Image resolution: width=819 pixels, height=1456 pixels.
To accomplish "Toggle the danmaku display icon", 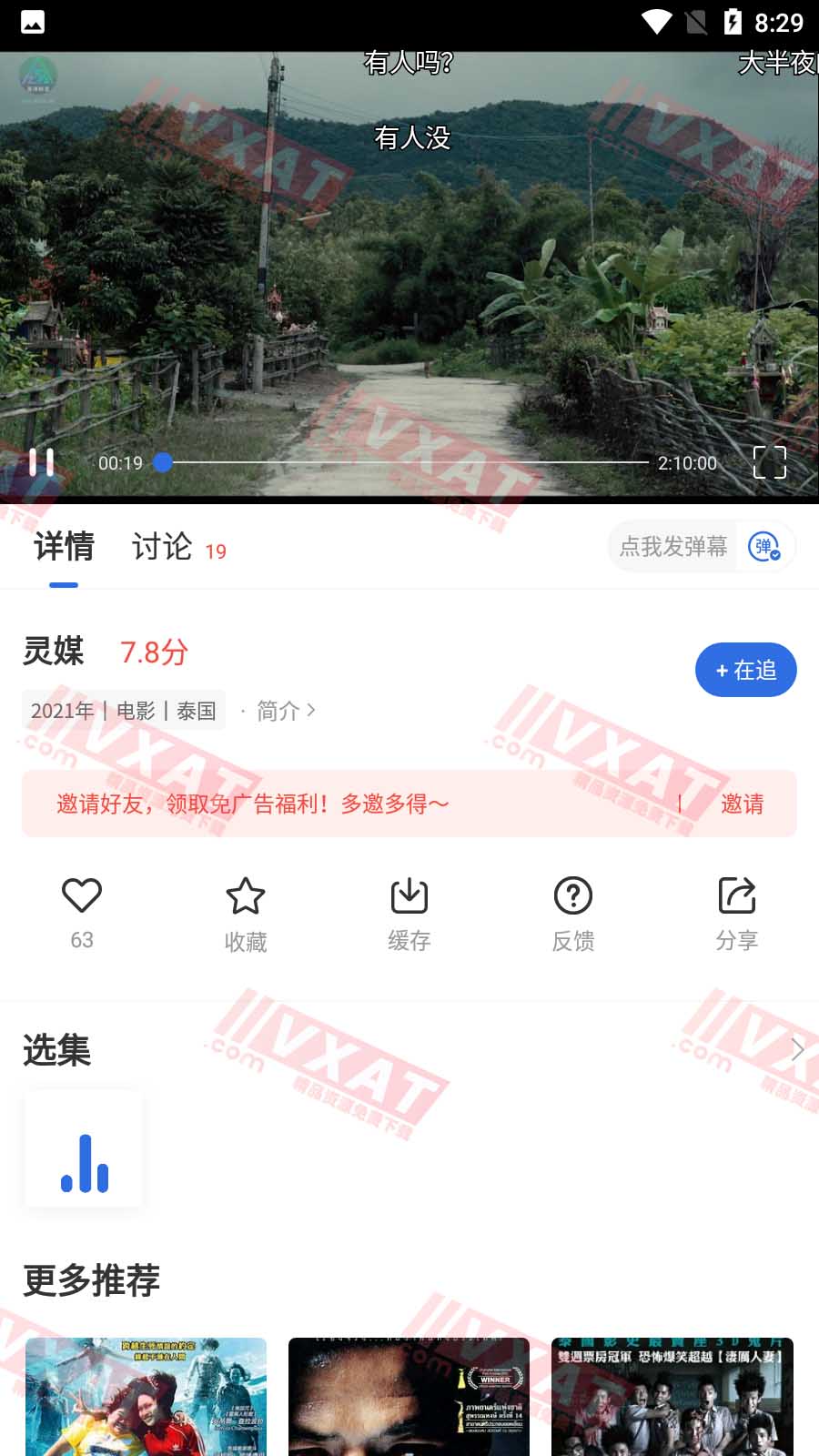I will 763,546.
